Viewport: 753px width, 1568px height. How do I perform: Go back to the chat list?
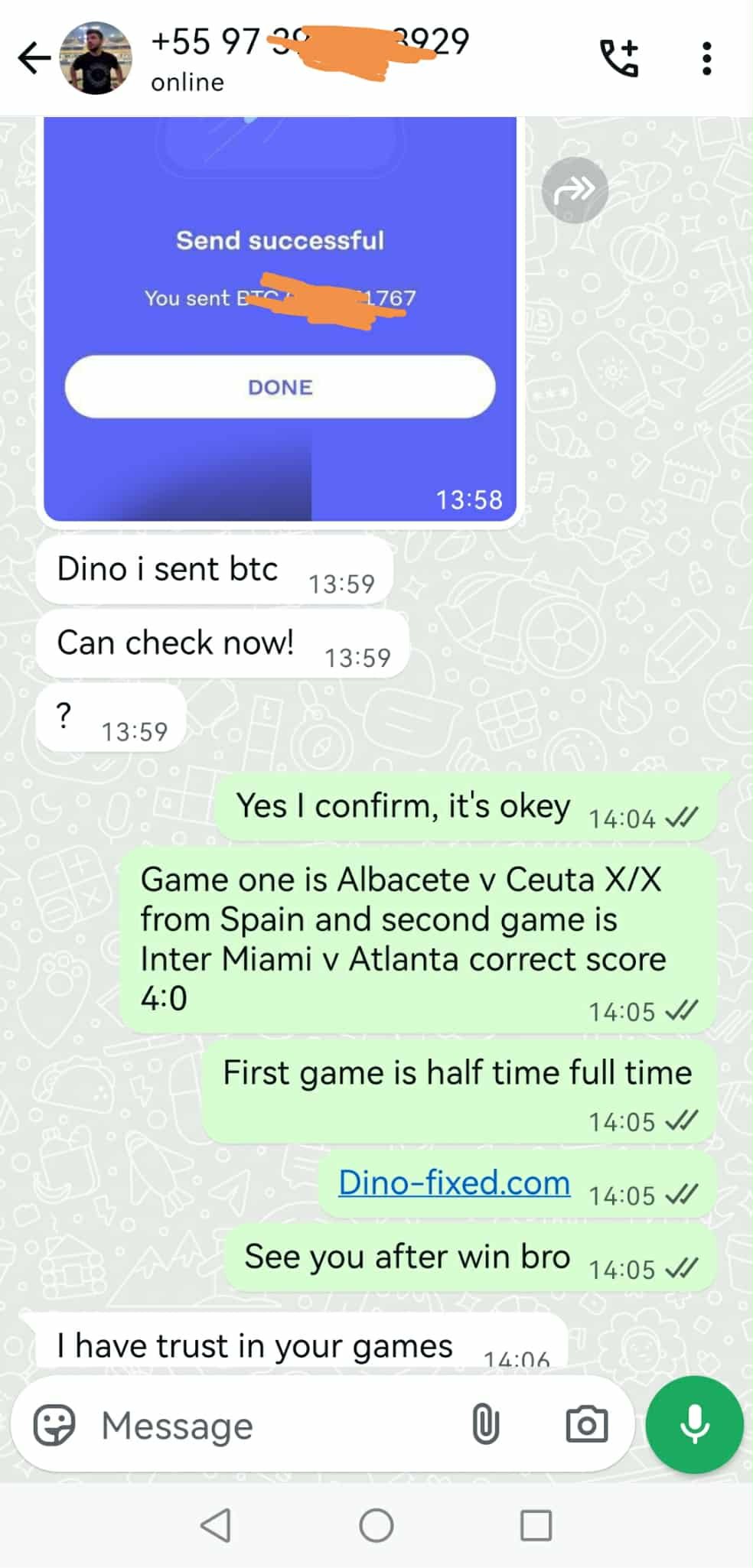34,58
